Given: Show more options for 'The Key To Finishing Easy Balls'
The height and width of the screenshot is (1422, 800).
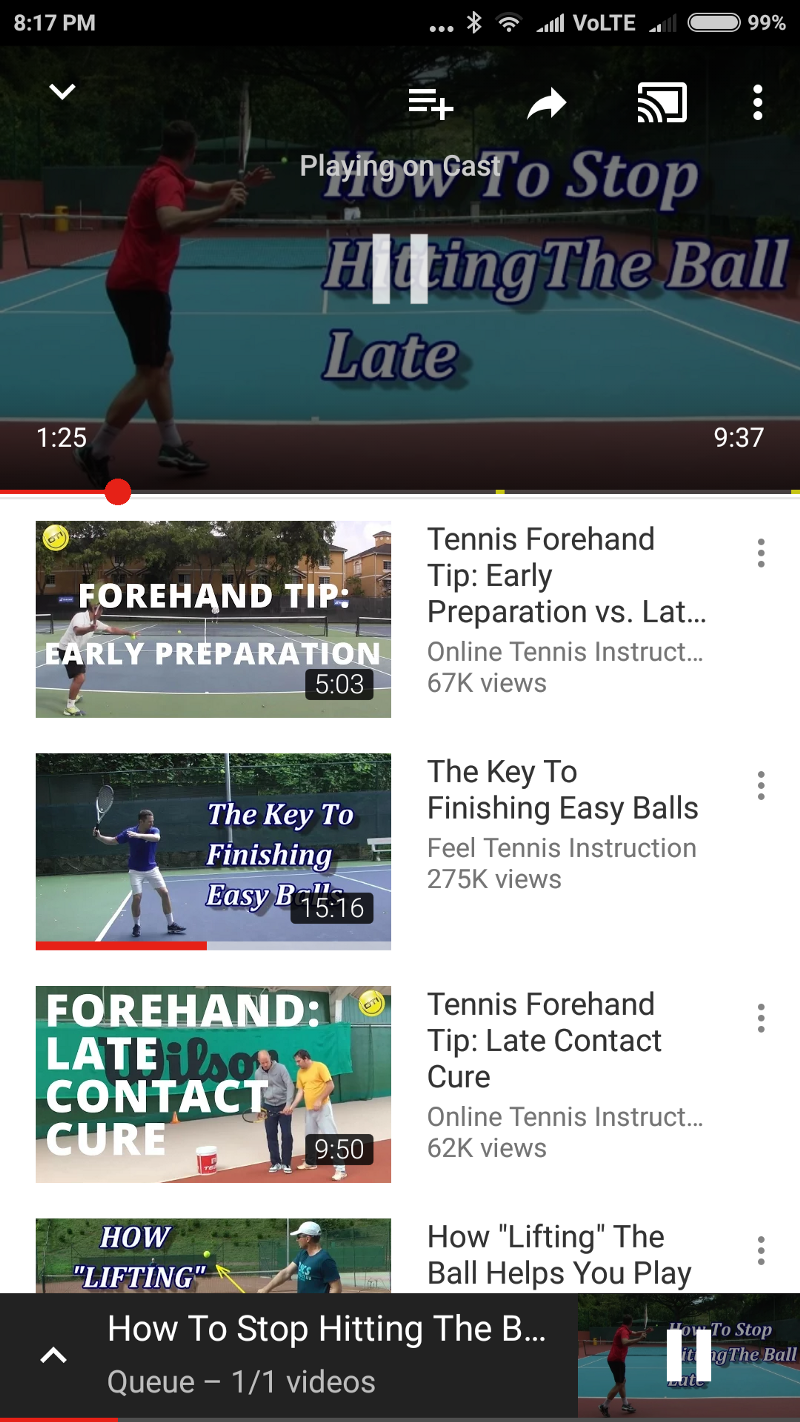Looking at the screenshot, I should point(761,785).
